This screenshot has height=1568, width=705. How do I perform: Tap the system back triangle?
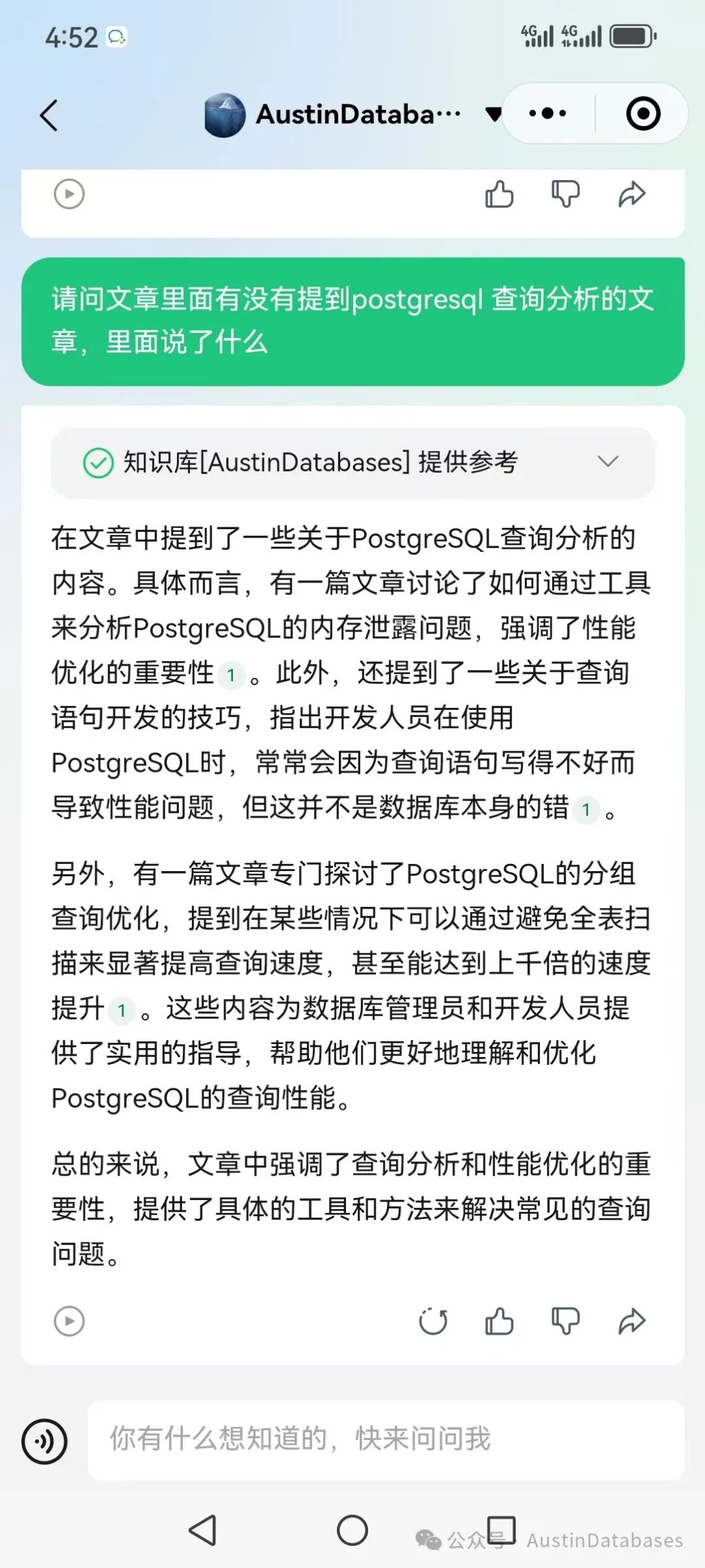203,1530
